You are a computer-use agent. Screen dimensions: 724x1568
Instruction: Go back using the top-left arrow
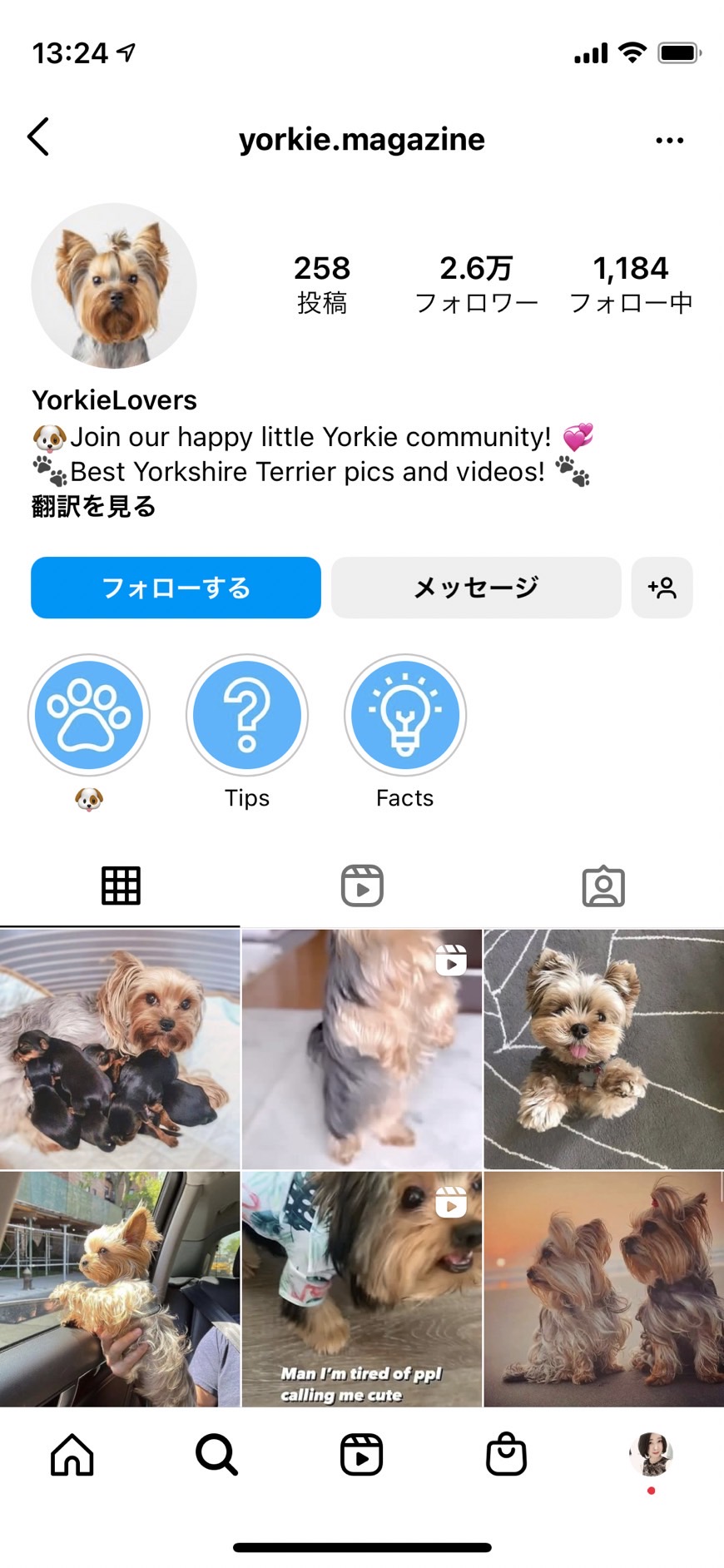(x=38, y=137)
